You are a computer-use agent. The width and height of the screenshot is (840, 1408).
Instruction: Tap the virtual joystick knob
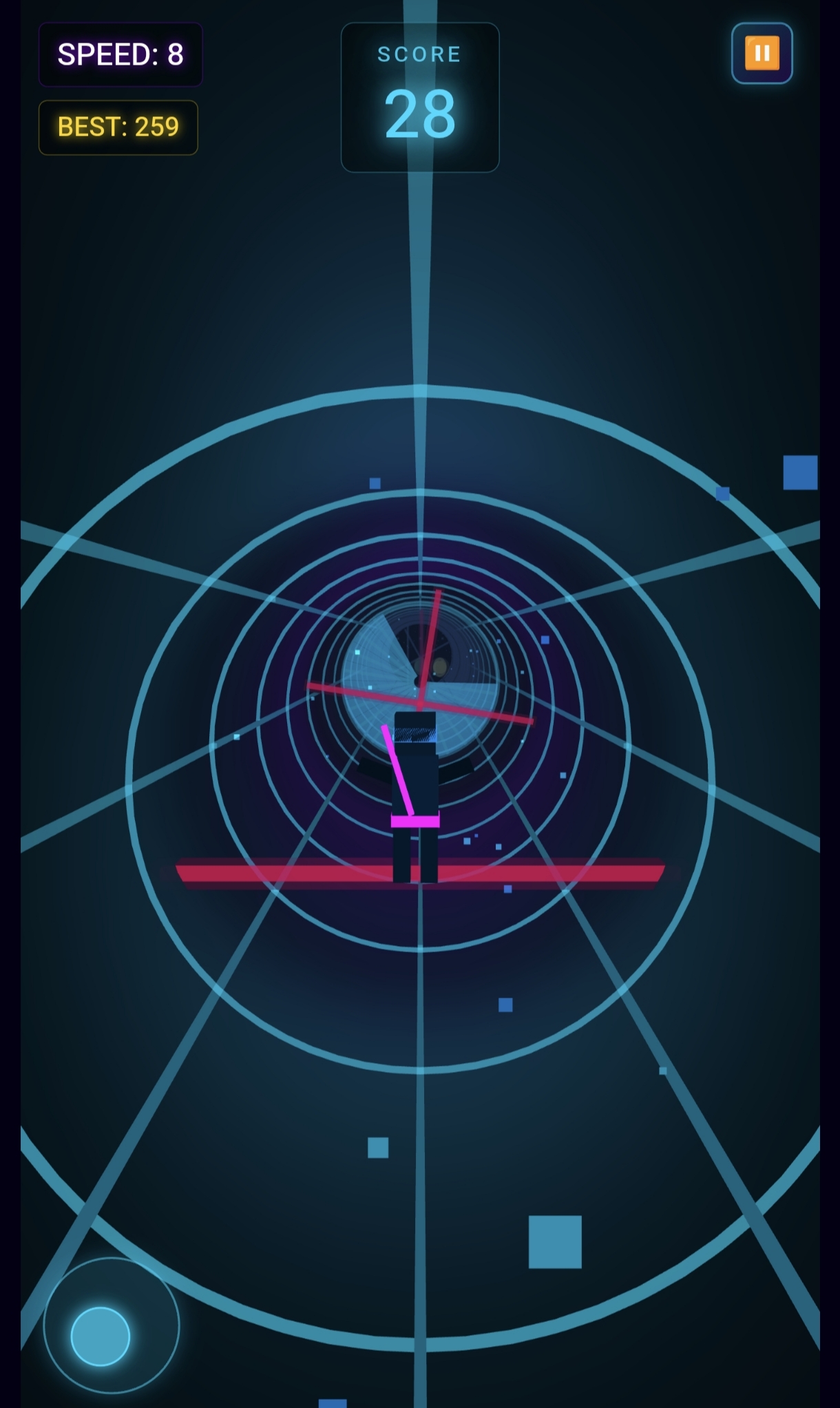point(101,1336)
